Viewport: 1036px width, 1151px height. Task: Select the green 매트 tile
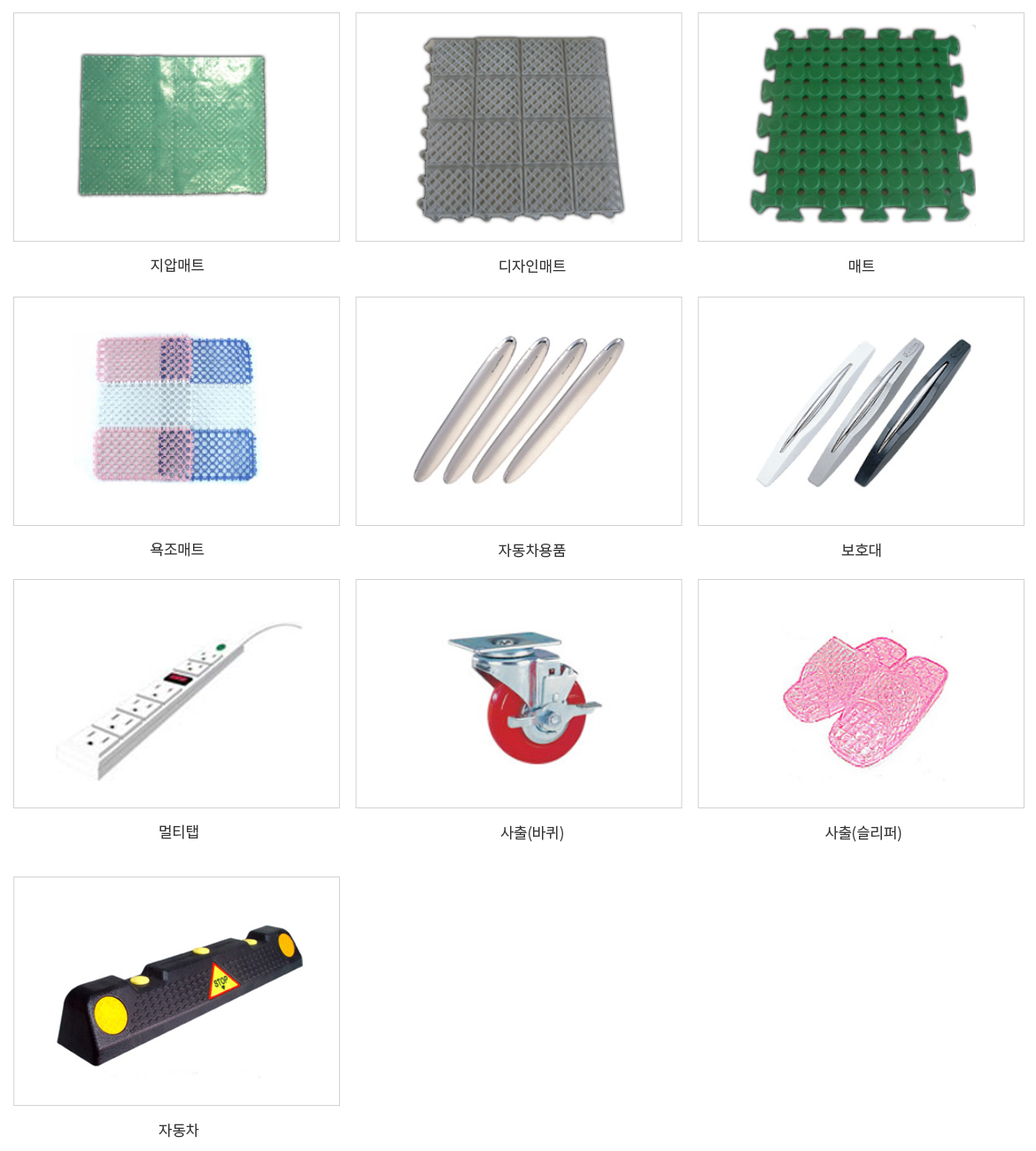[x=861, y=127]
